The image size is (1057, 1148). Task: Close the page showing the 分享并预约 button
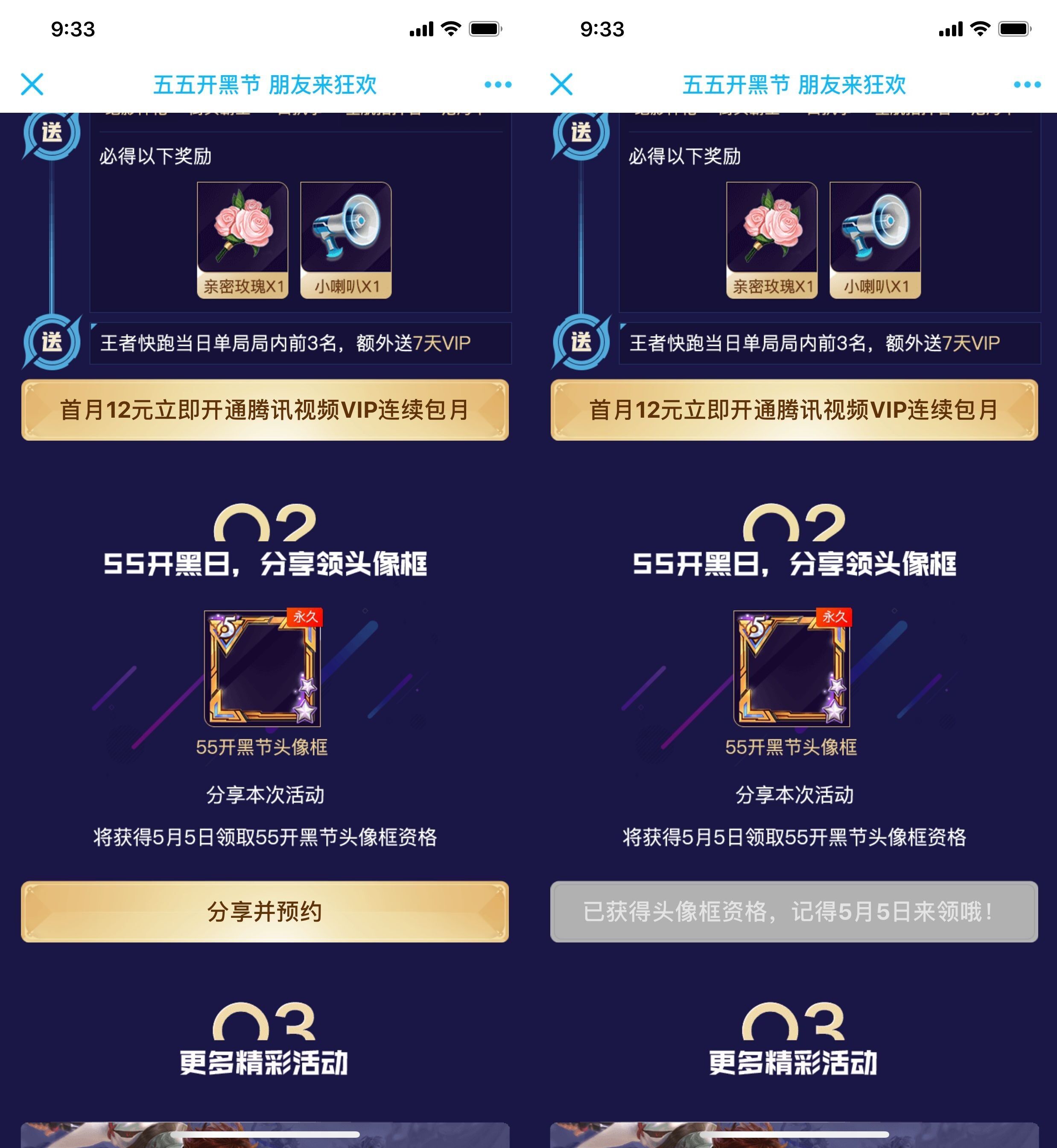tap(32, 85)
